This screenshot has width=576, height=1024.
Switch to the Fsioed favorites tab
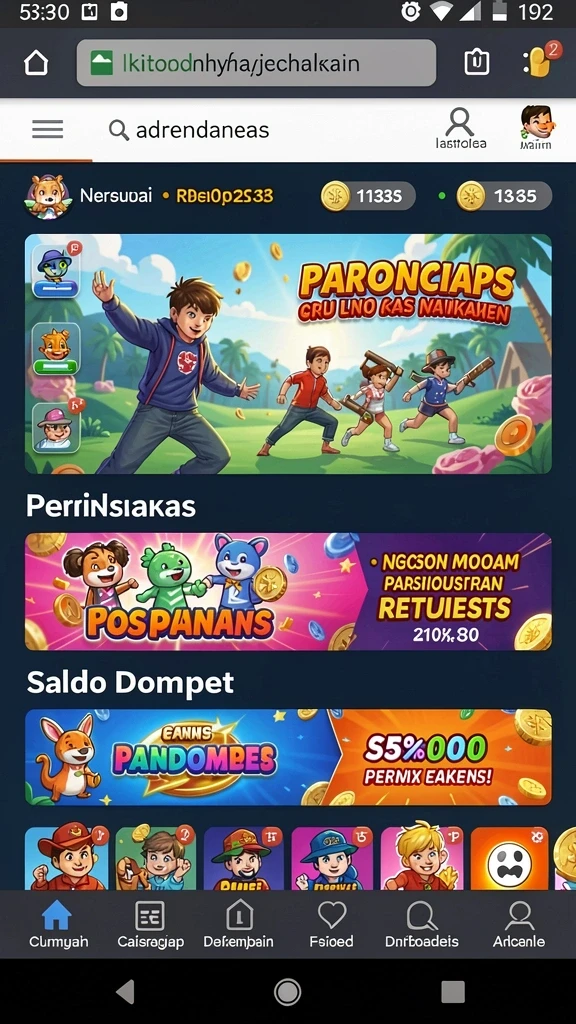pyautogui.click(x=331, y=925)
